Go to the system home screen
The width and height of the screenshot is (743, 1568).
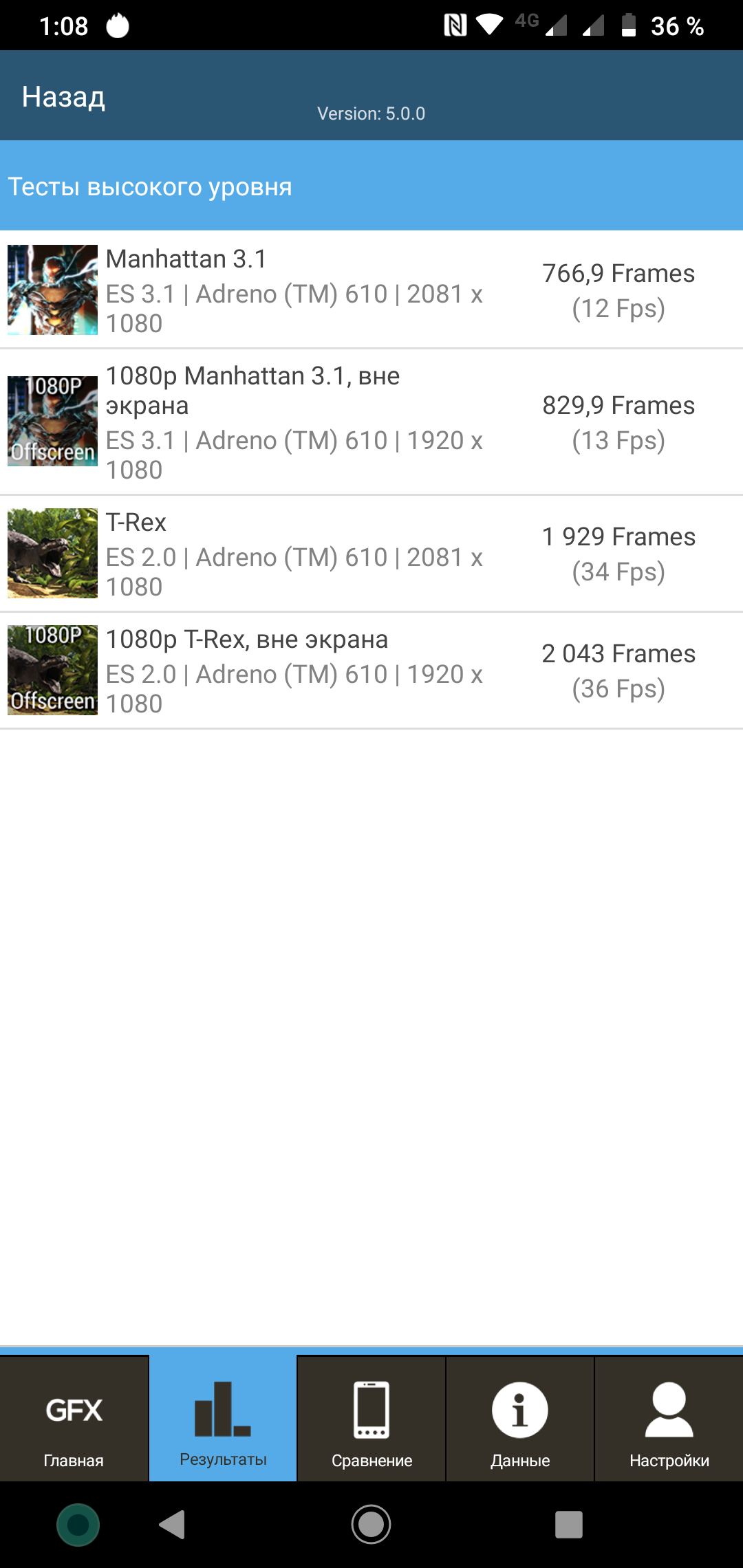(371, 1525)
